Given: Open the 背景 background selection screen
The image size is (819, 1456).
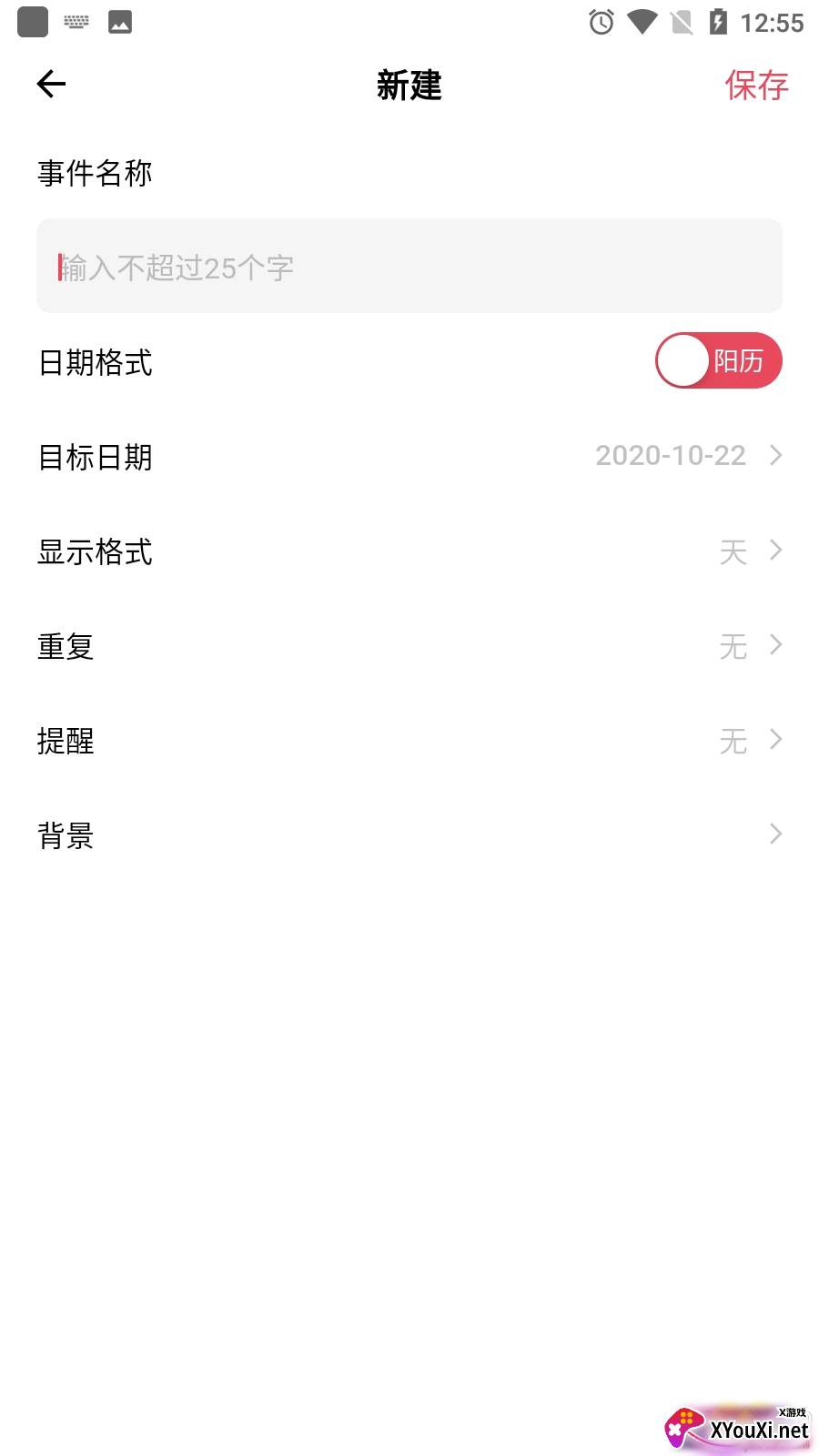Looking at the screenshot, I should point(774,834).
